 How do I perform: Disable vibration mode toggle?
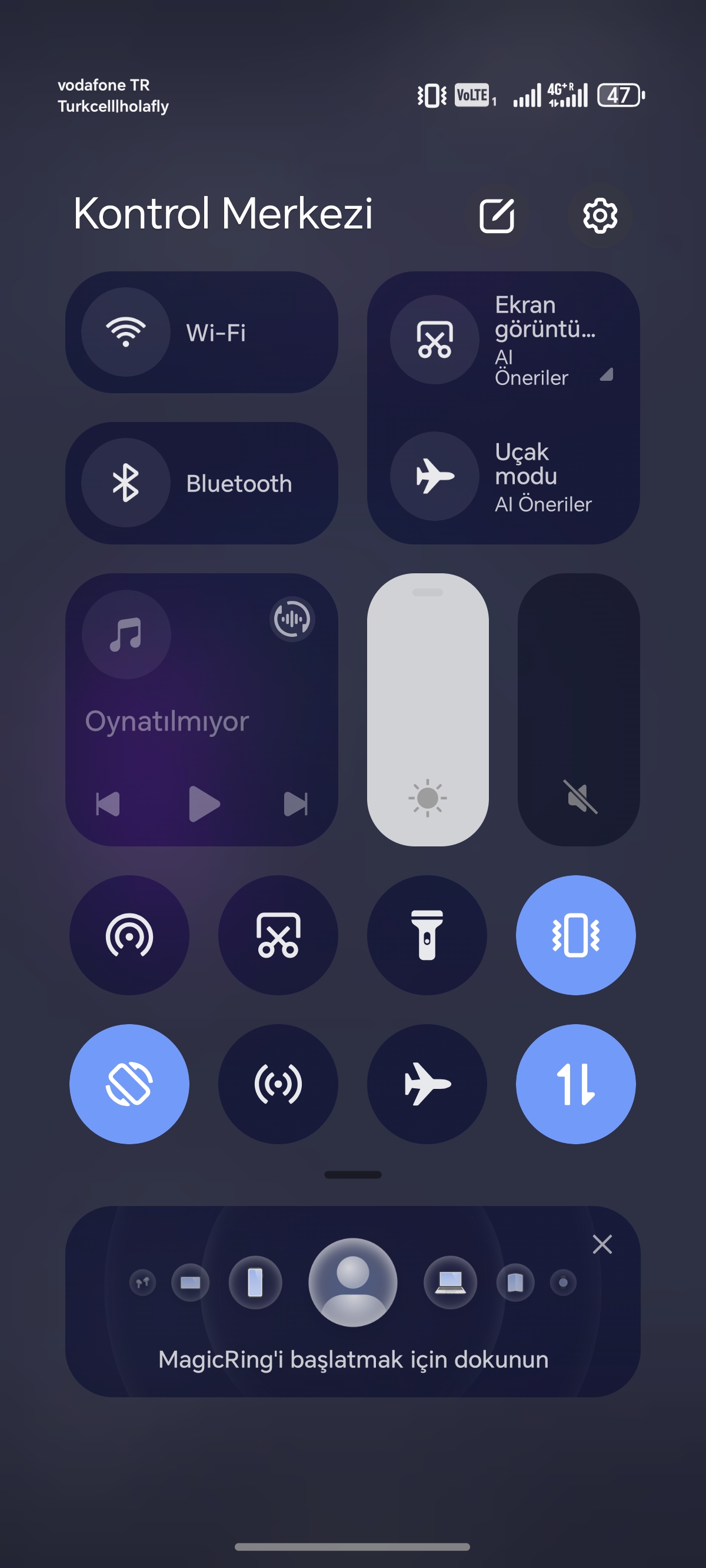click(x=576, y=936)
